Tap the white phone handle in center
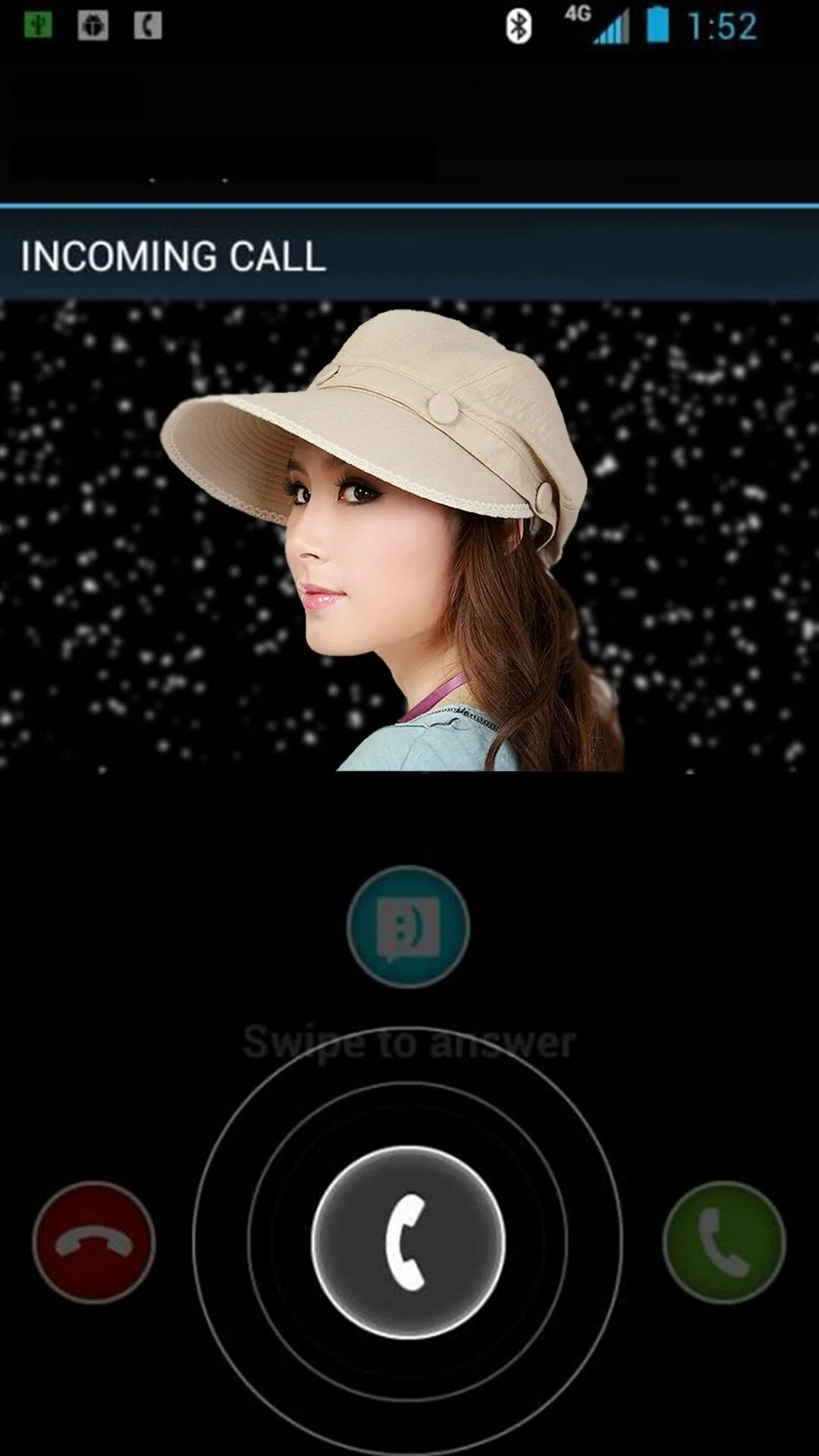The image size is (819, 1456). pyautogui.click(x=408, y=1242)
